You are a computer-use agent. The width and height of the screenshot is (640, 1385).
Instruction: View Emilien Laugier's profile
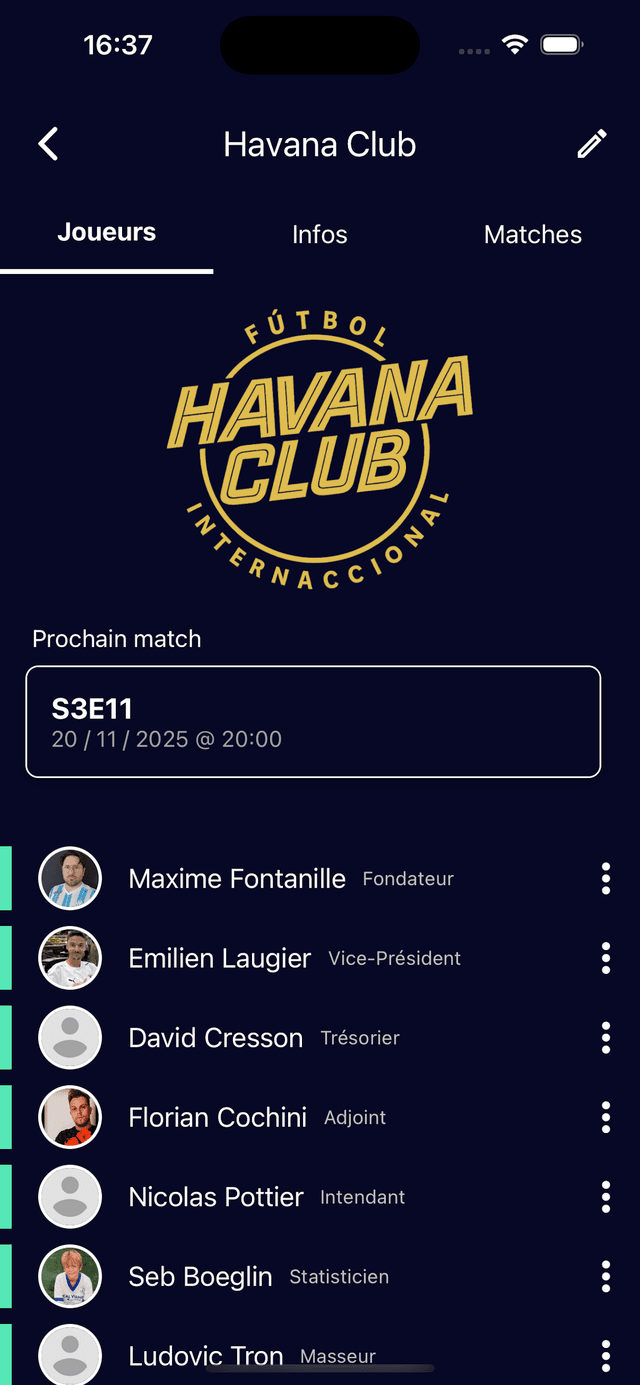coord(220,958)
